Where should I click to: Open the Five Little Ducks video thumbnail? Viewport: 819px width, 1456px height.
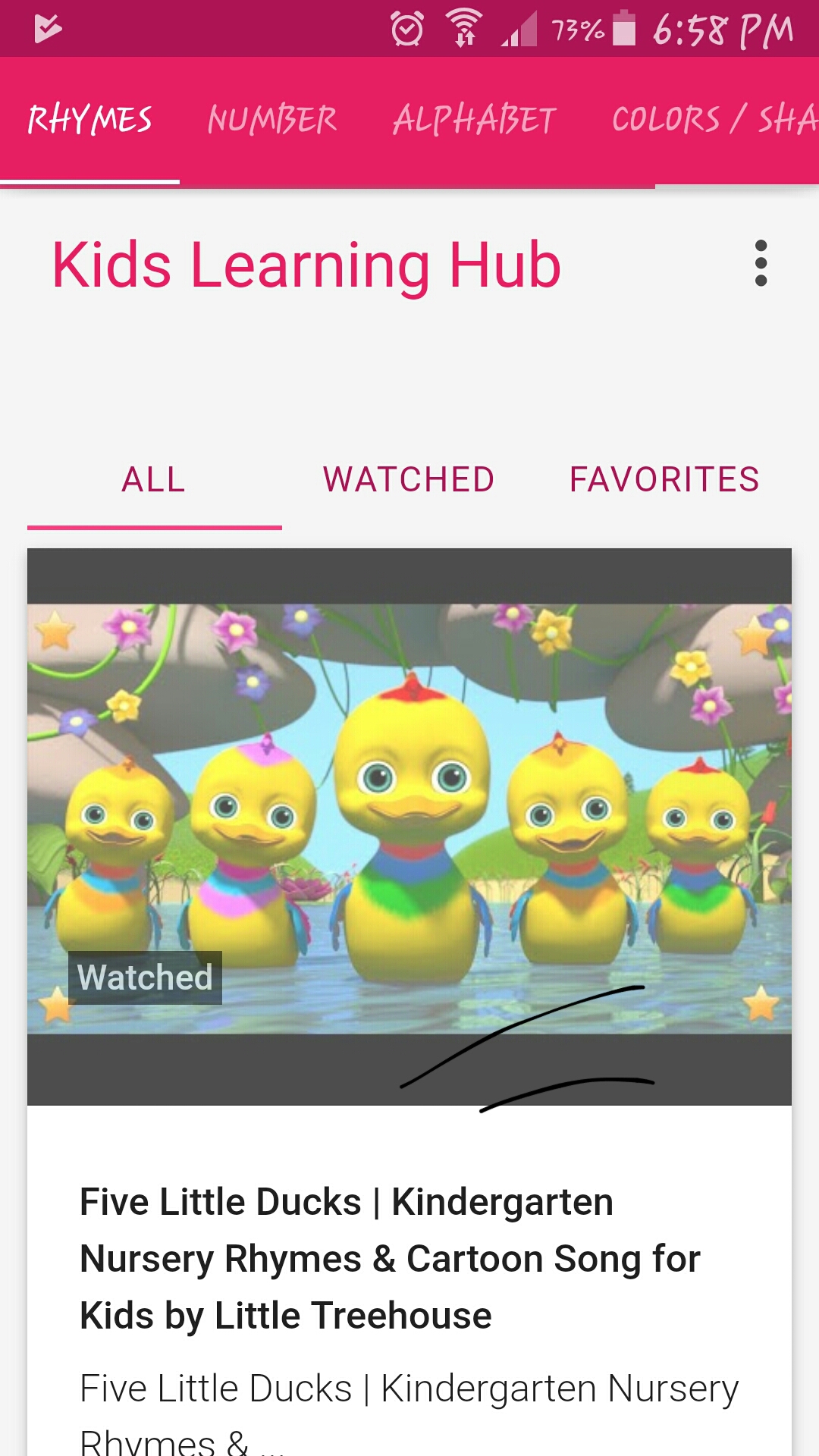coord(409,827)
